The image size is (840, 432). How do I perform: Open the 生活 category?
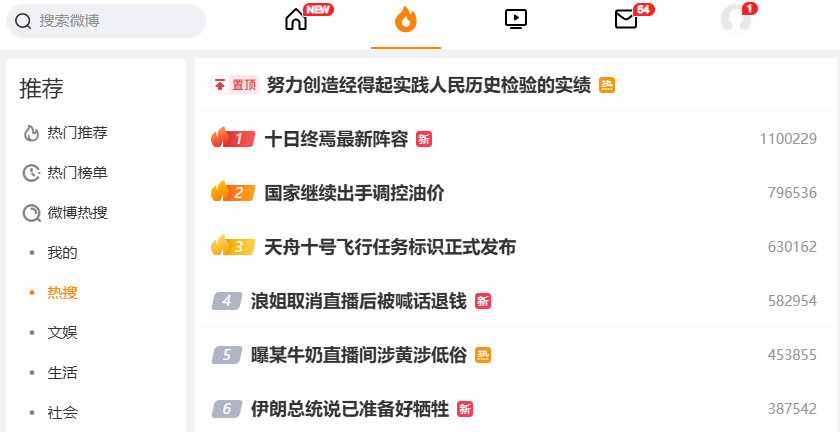click(x=62, y=373)
